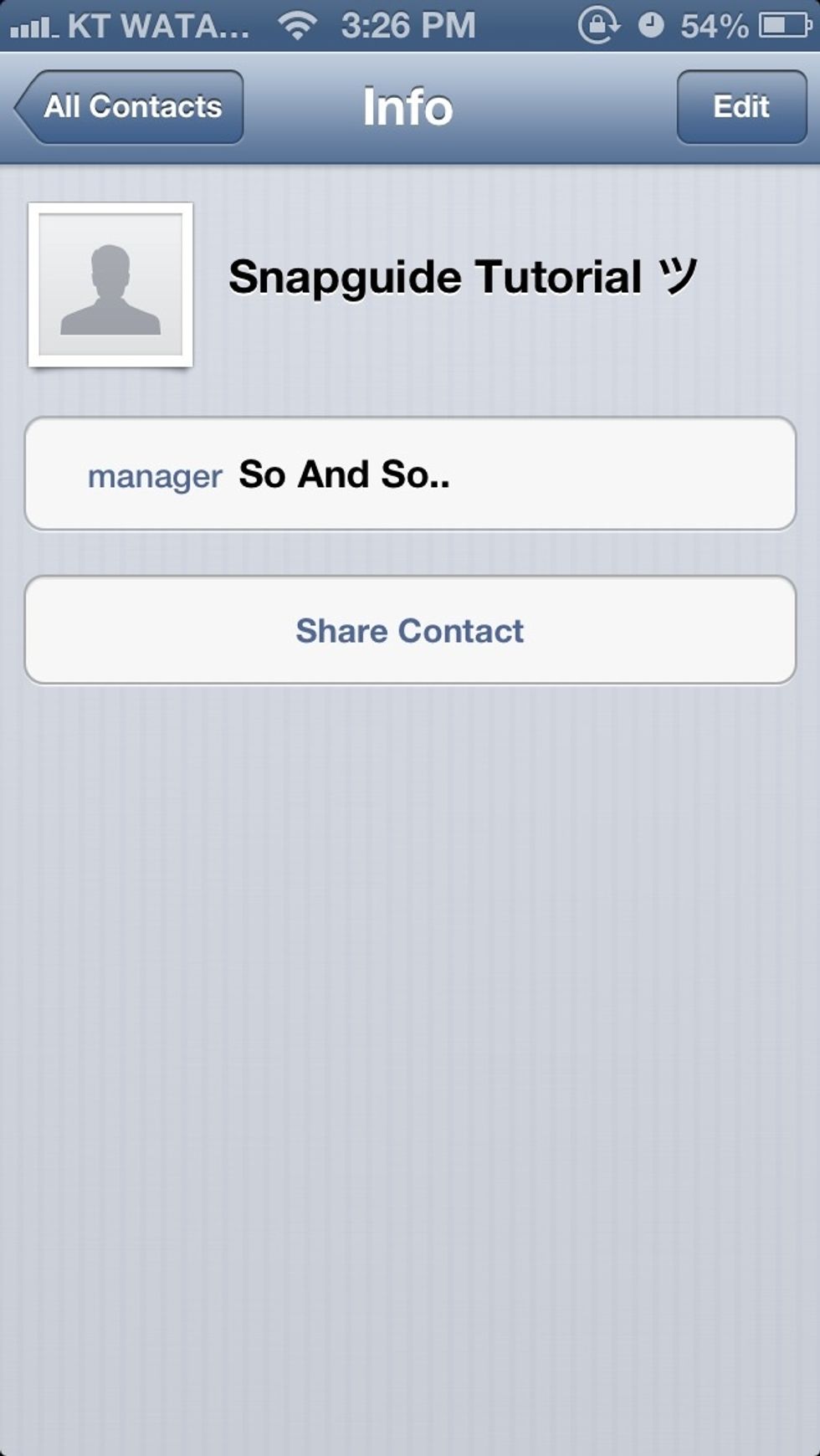Tap the manager label text
Image resolution: width=820 pixels, height=1456 pixels.
155,476
